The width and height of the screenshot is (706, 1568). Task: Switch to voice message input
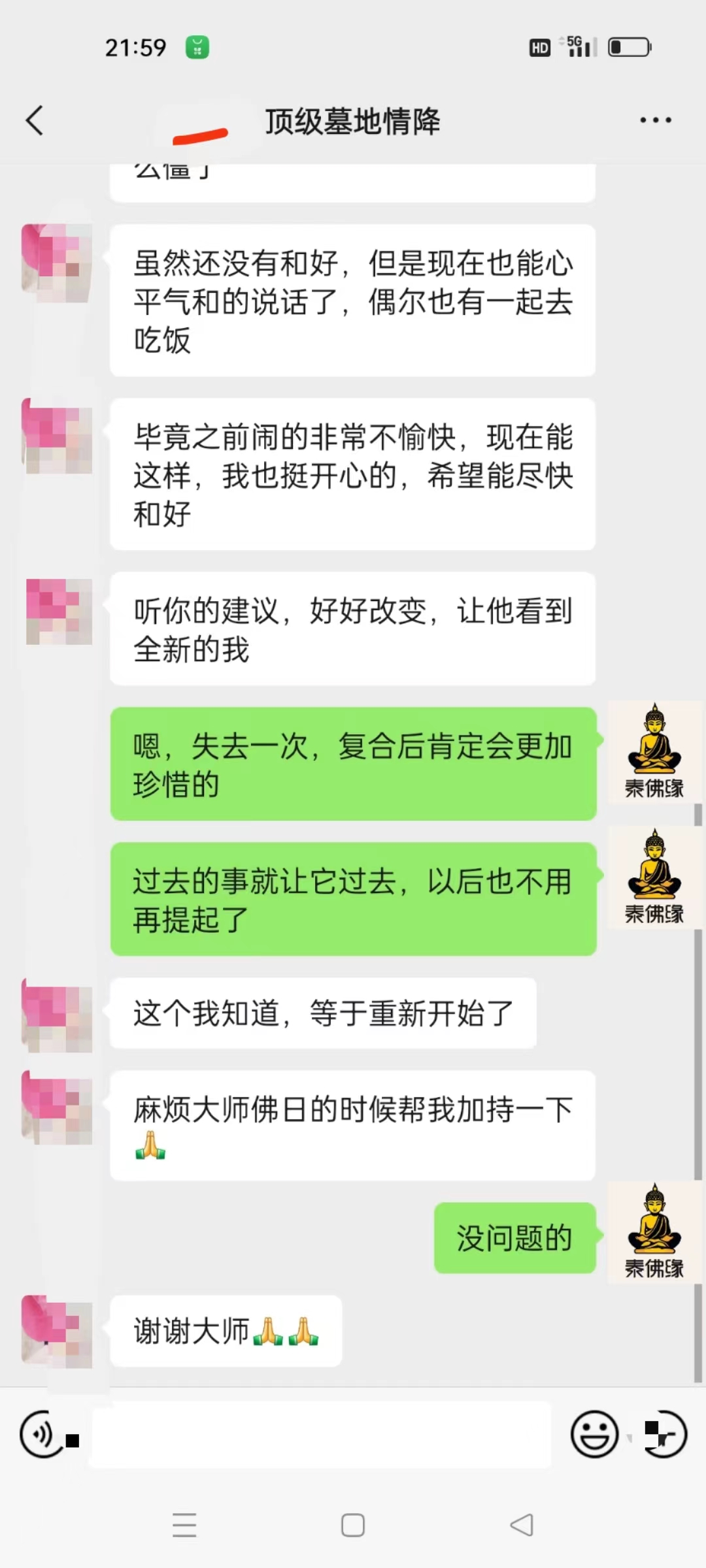pyautogui.click(x=41, y=1435)
